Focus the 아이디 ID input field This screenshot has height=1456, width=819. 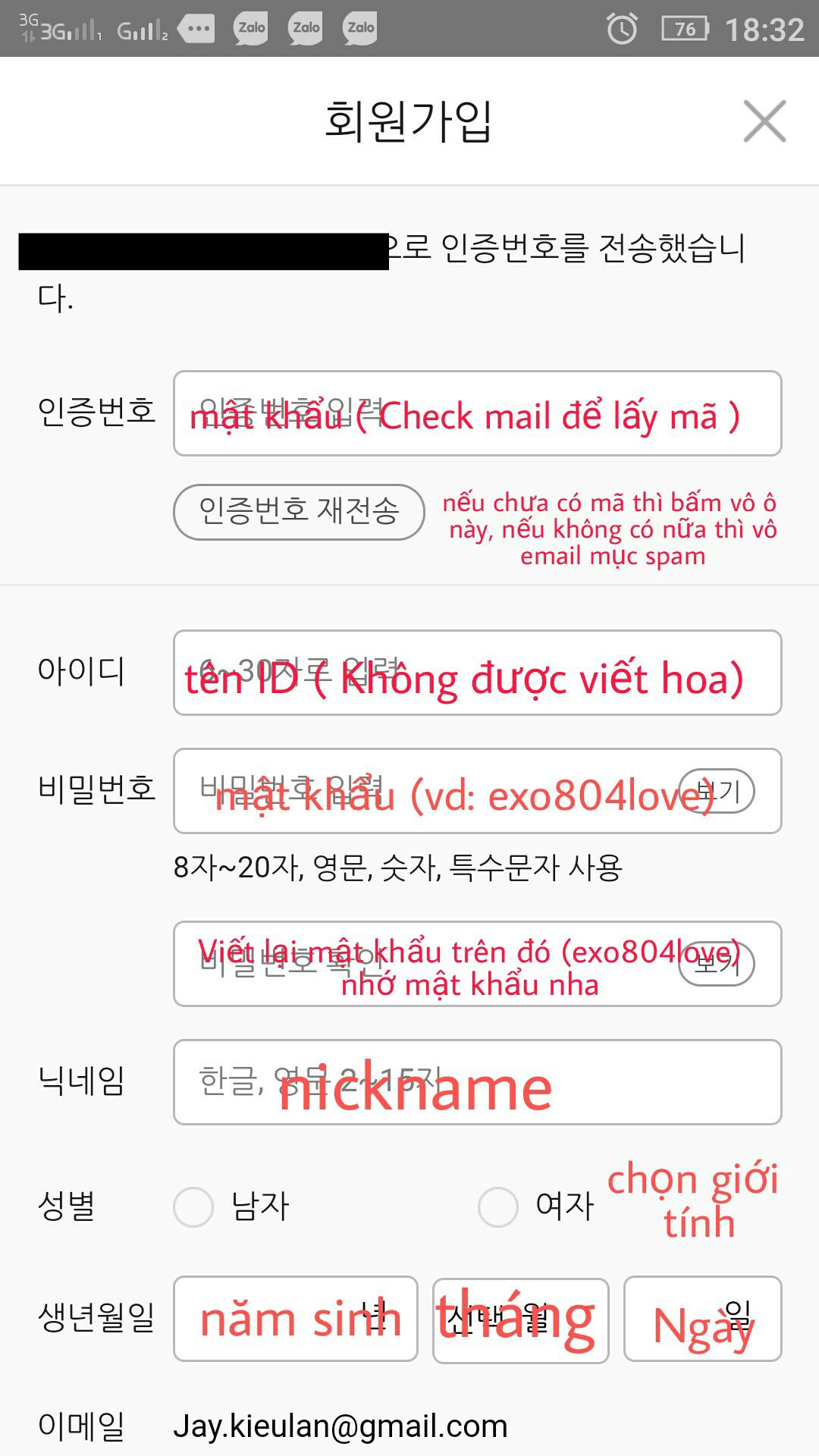478,673
